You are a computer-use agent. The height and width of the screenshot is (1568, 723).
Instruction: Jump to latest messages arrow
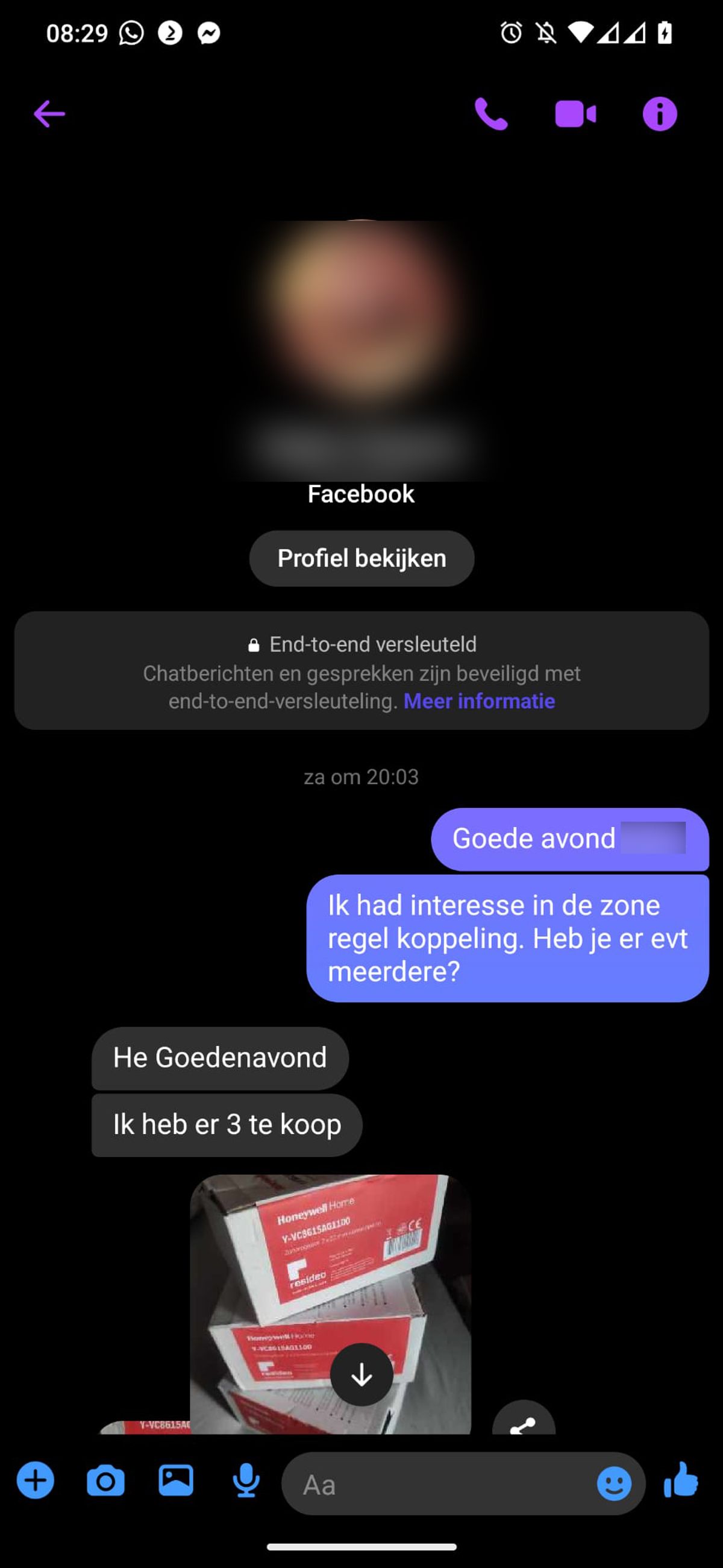pyautogui.click(x=361, y=1374)
